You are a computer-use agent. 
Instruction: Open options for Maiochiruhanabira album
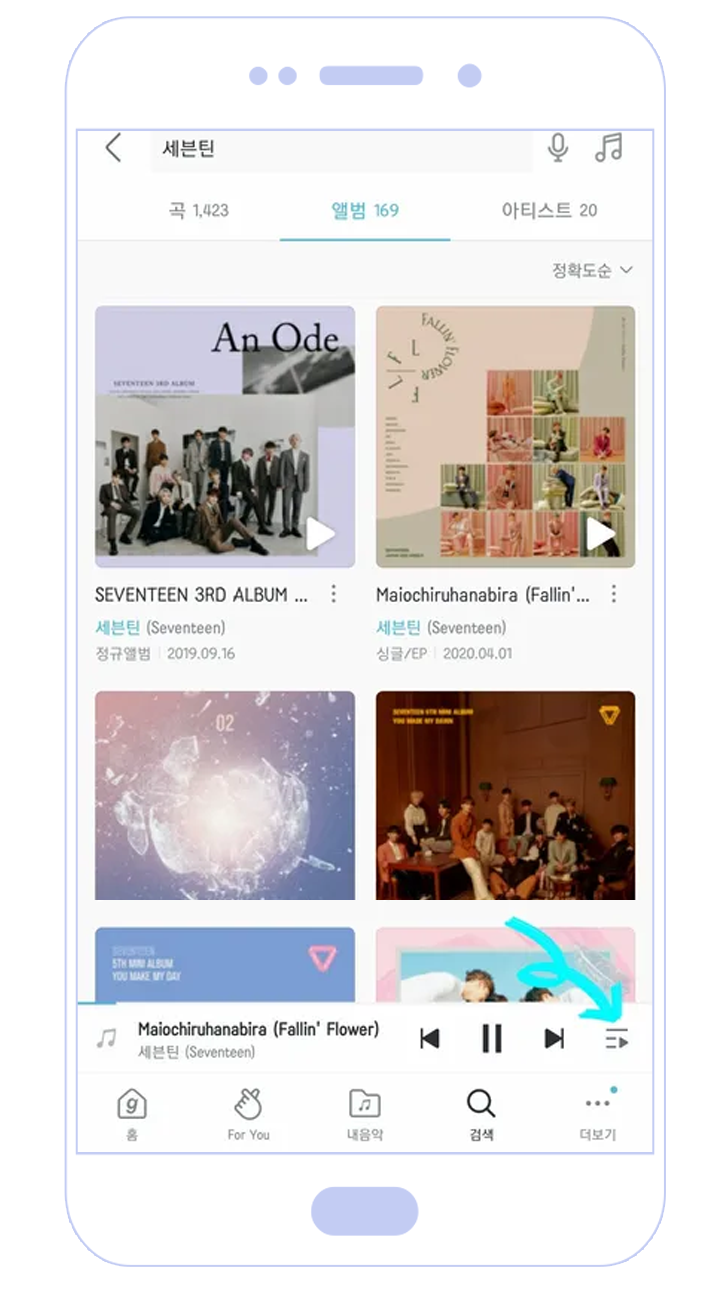613,594
